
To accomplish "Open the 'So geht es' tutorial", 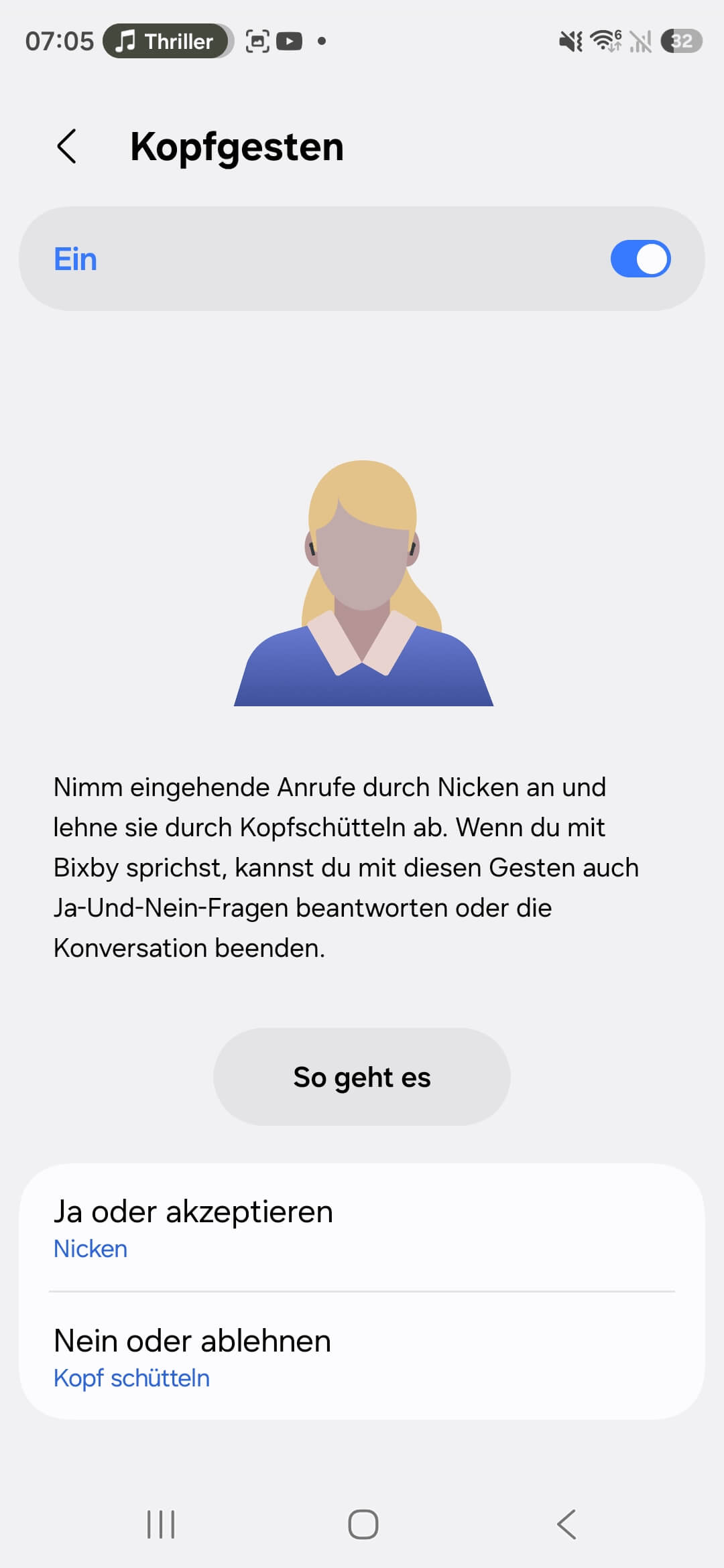I will 362,1077.
